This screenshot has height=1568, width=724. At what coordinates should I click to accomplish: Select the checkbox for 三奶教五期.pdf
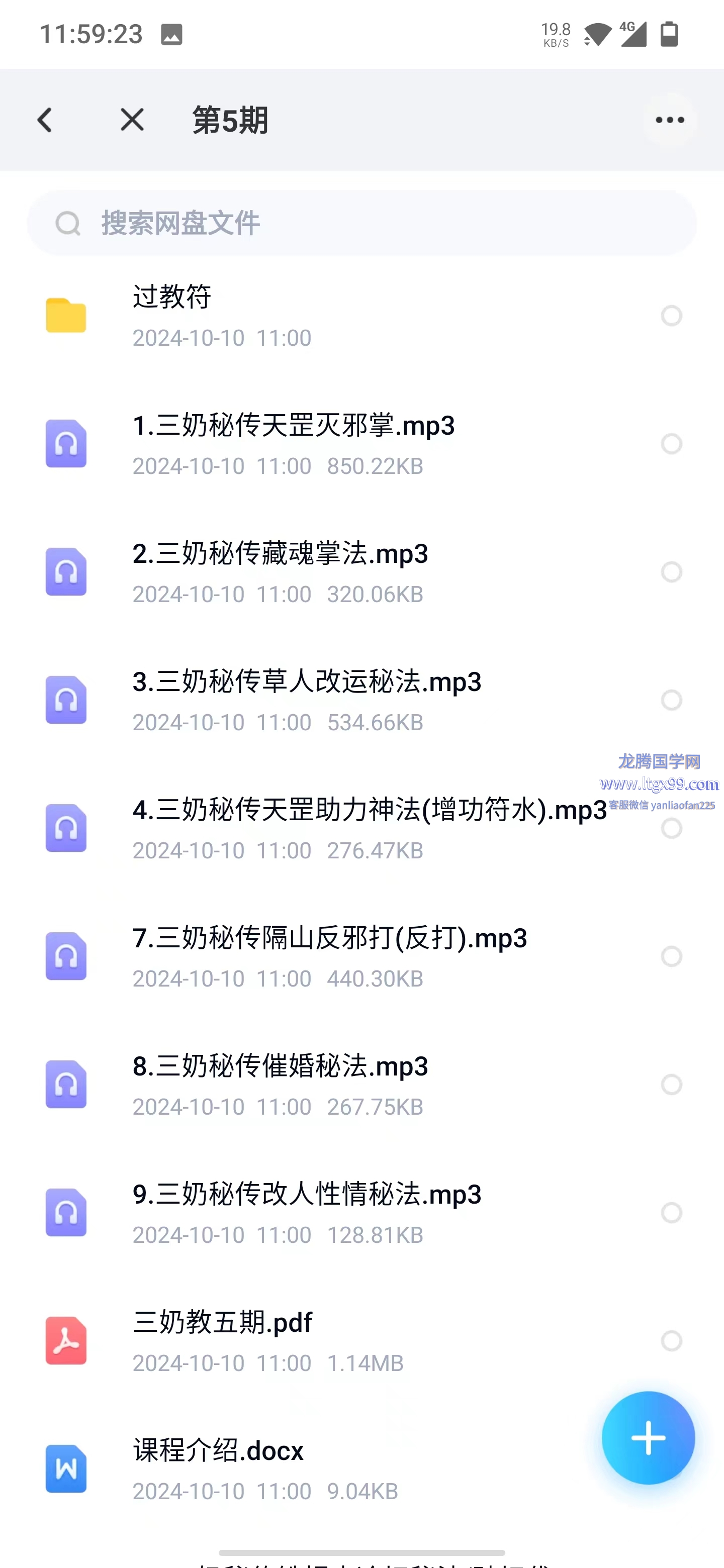click(671, 1340)
